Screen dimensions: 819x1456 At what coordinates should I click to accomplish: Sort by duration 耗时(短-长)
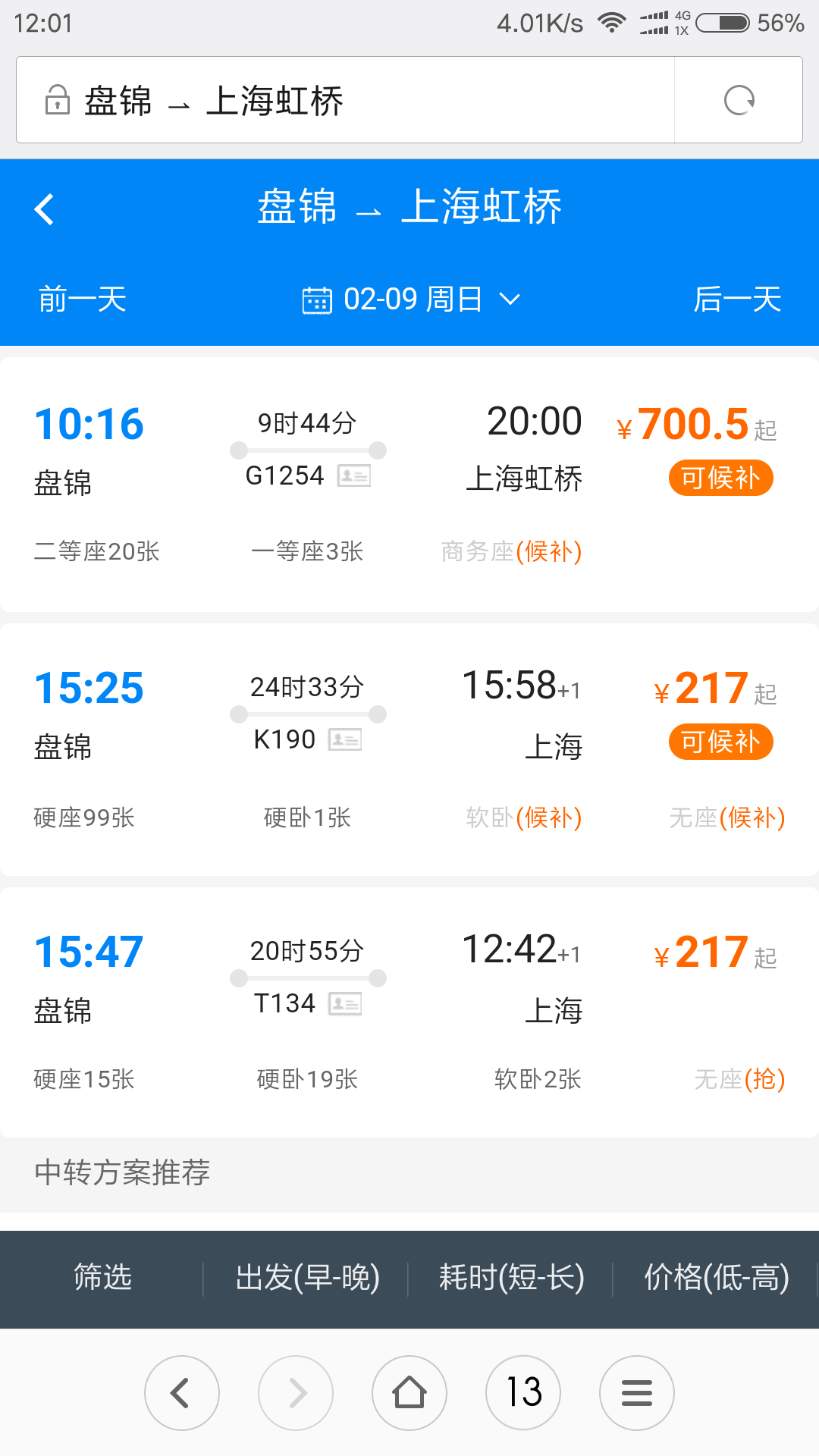pos(511,1278)
